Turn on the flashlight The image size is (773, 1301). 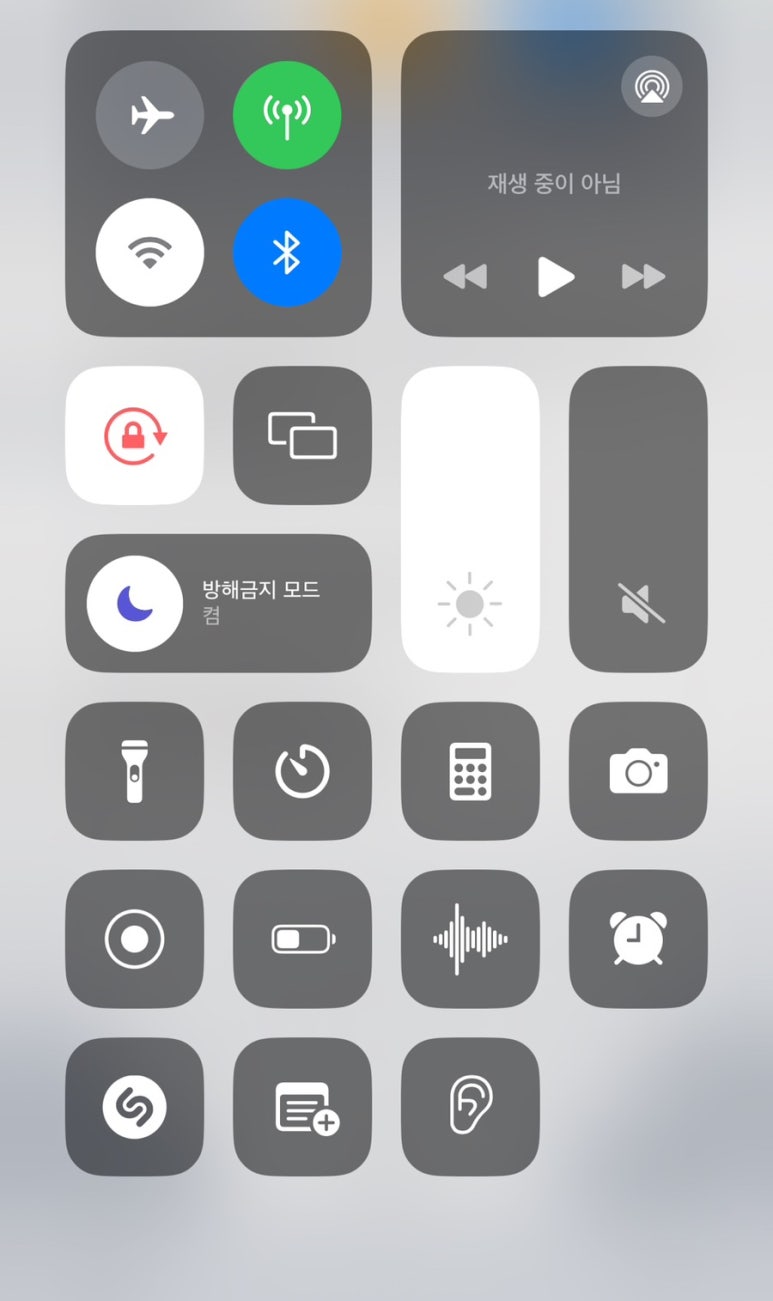(x=134, y=771)
